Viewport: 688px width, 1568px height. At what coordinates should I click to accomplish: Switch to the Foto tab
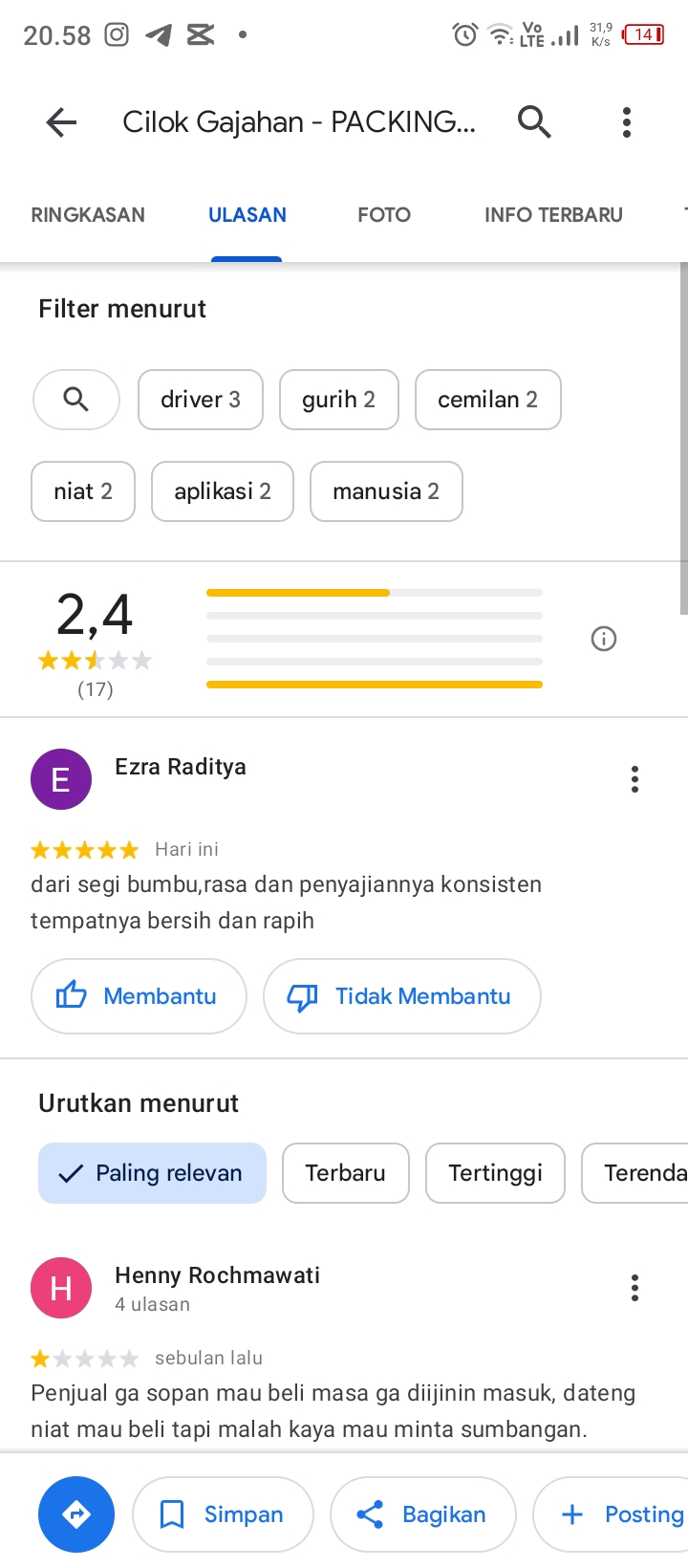click(384, 215)
